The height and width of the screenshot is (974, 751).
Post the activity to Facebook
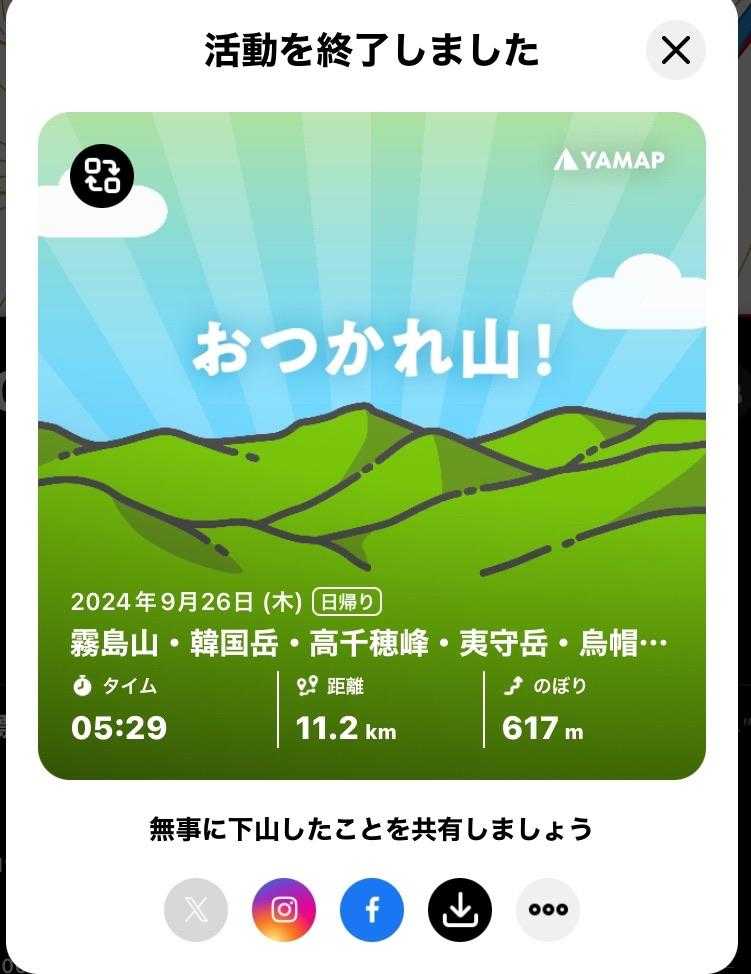tap(372, 909)
